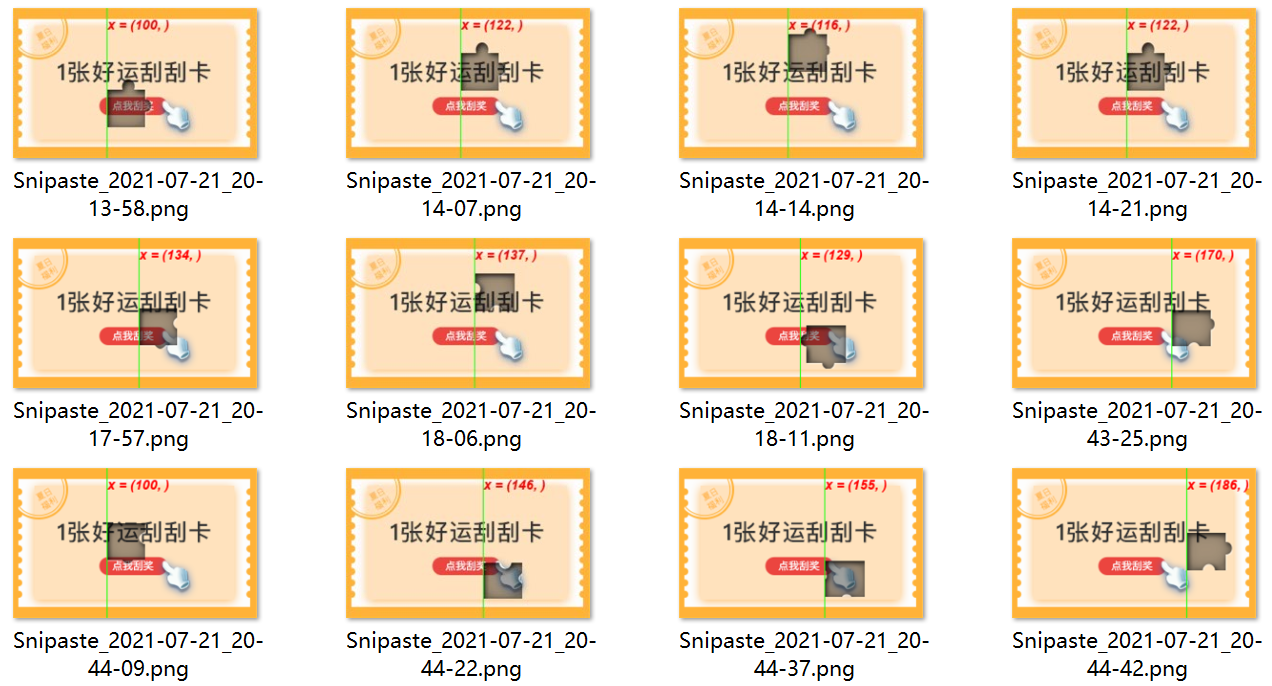Open file Snipaste_2021-07-21_20-44-42.png

point(1134,543)
